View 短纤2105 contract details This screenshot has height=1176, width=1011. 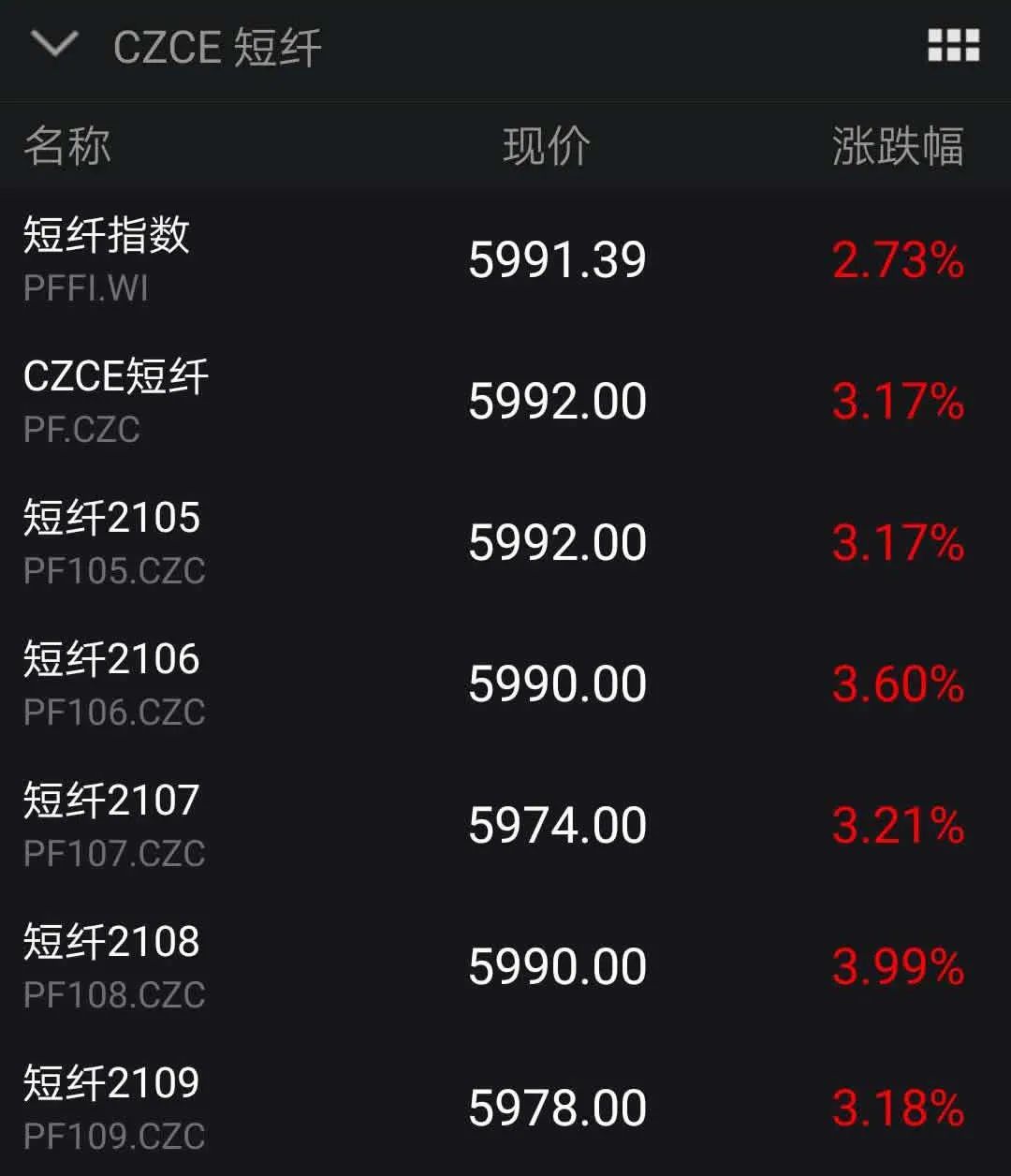pyautogui.click(x=112, y=542)
